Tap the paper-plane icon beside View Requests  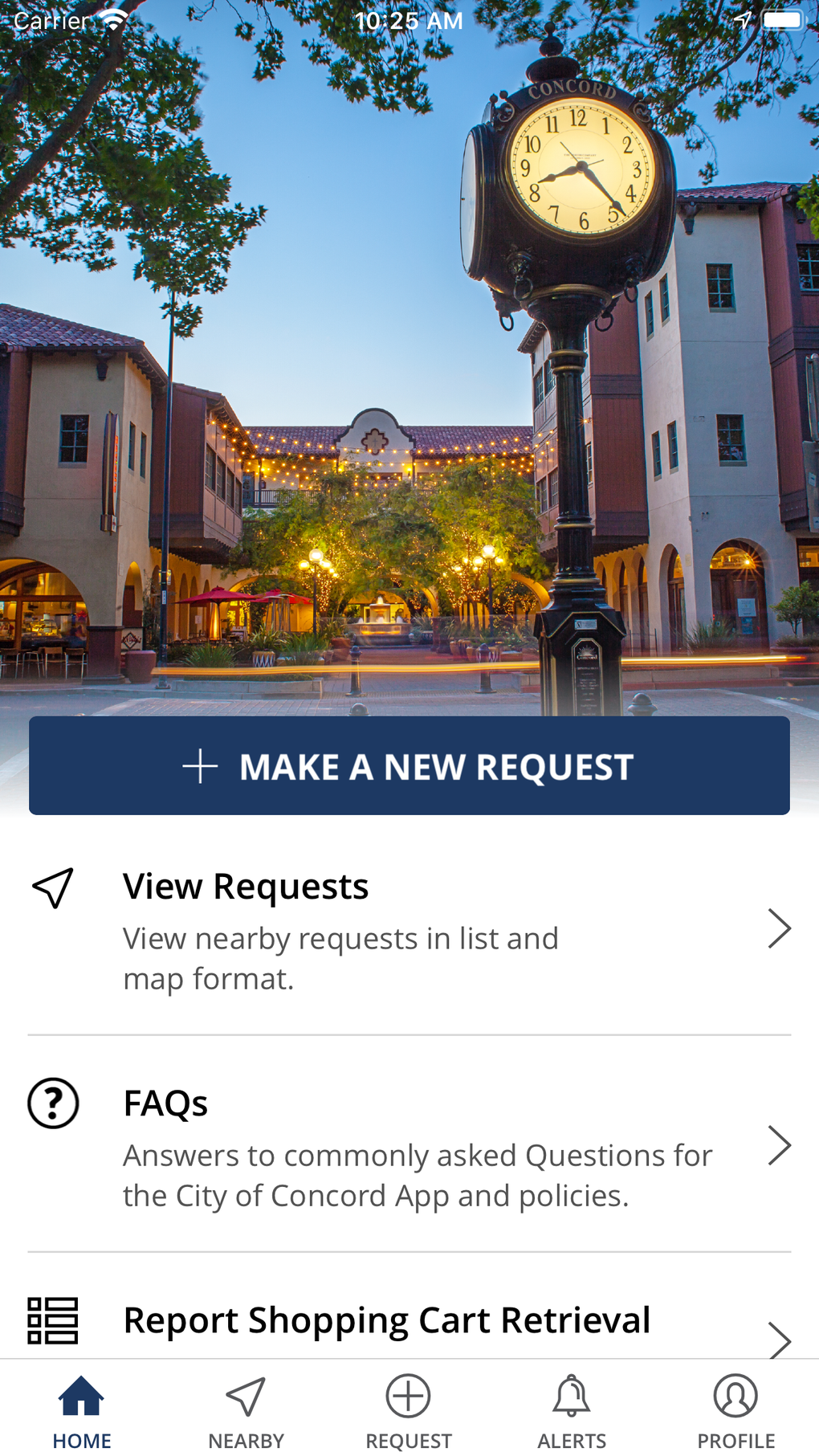(x=52, y=889)
